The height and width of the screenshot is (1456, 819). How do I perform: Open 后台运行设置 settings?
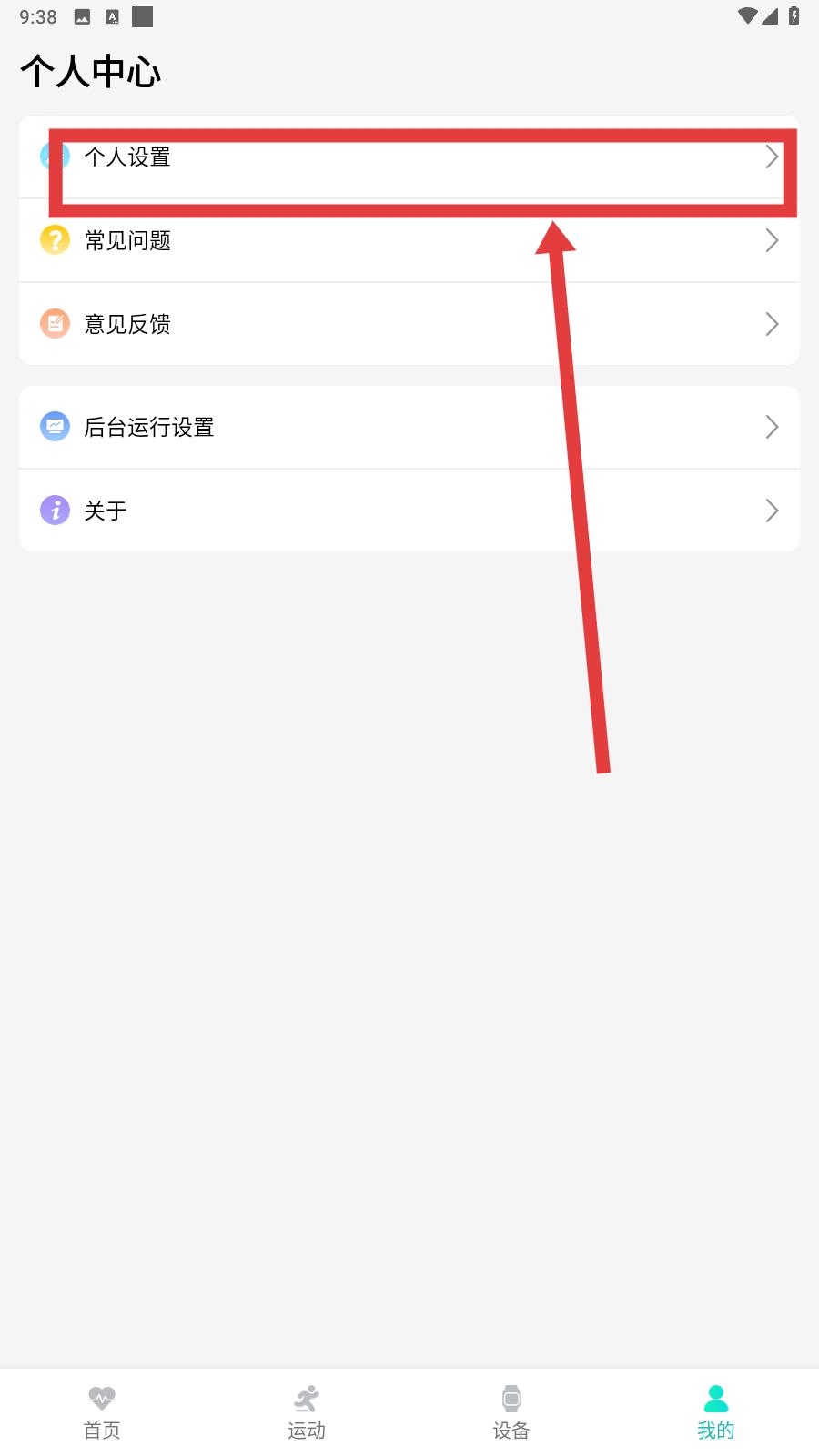click(409, 427)
